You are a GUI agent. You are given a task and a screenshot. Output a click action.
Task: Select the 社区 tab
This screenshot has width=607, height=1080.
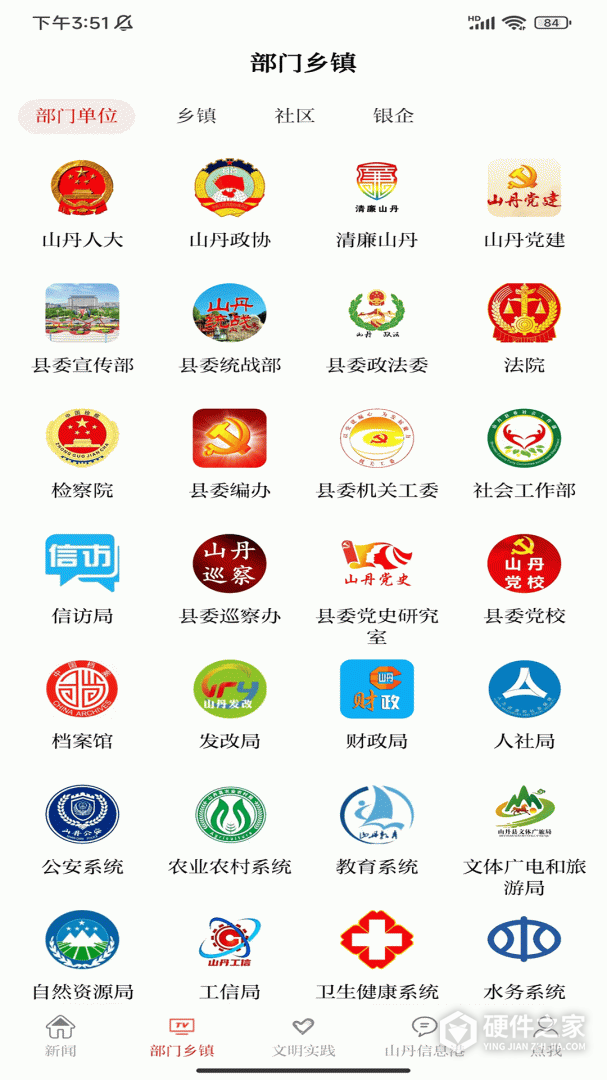coord(295,116)
